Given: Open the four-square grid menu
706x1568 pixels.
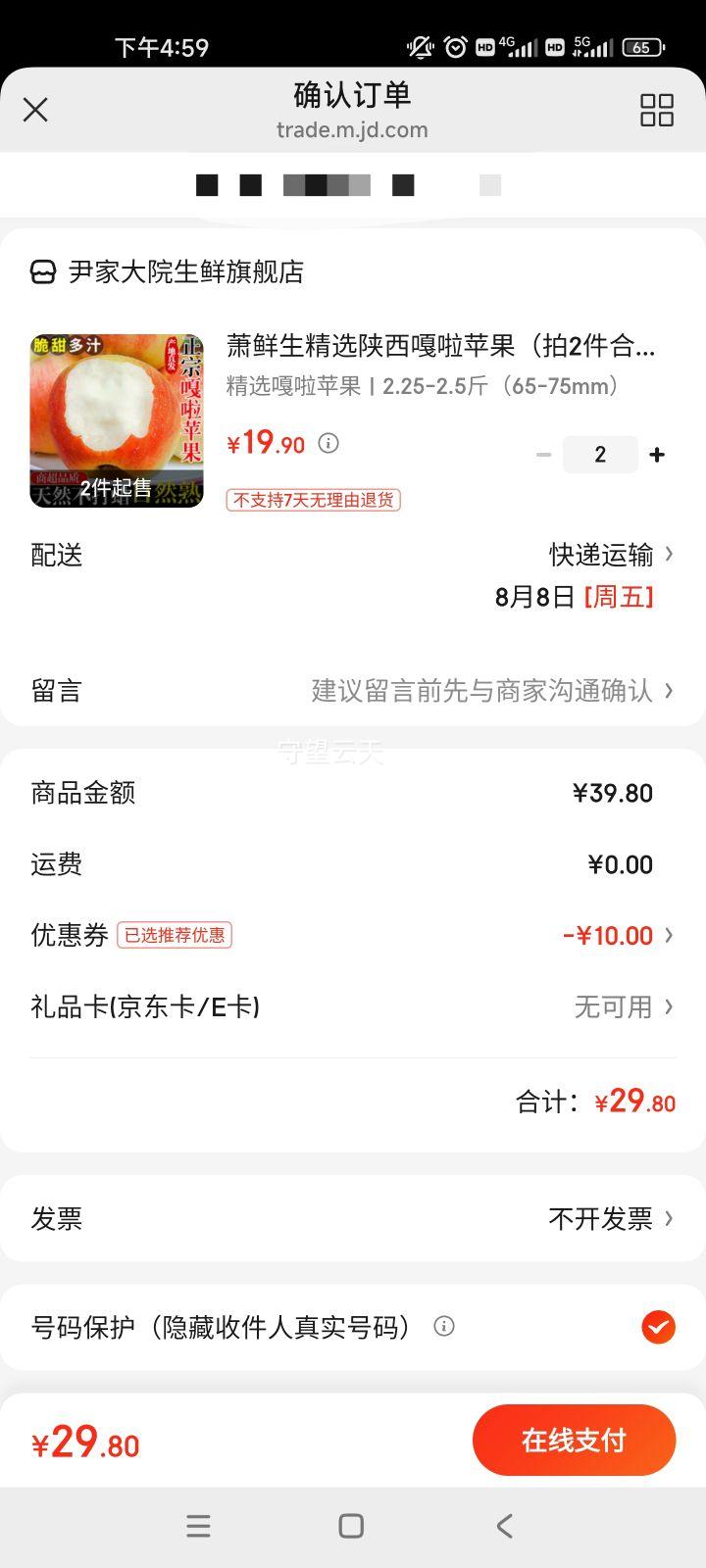Looking at the screenshot, I should tap(656, 110).
